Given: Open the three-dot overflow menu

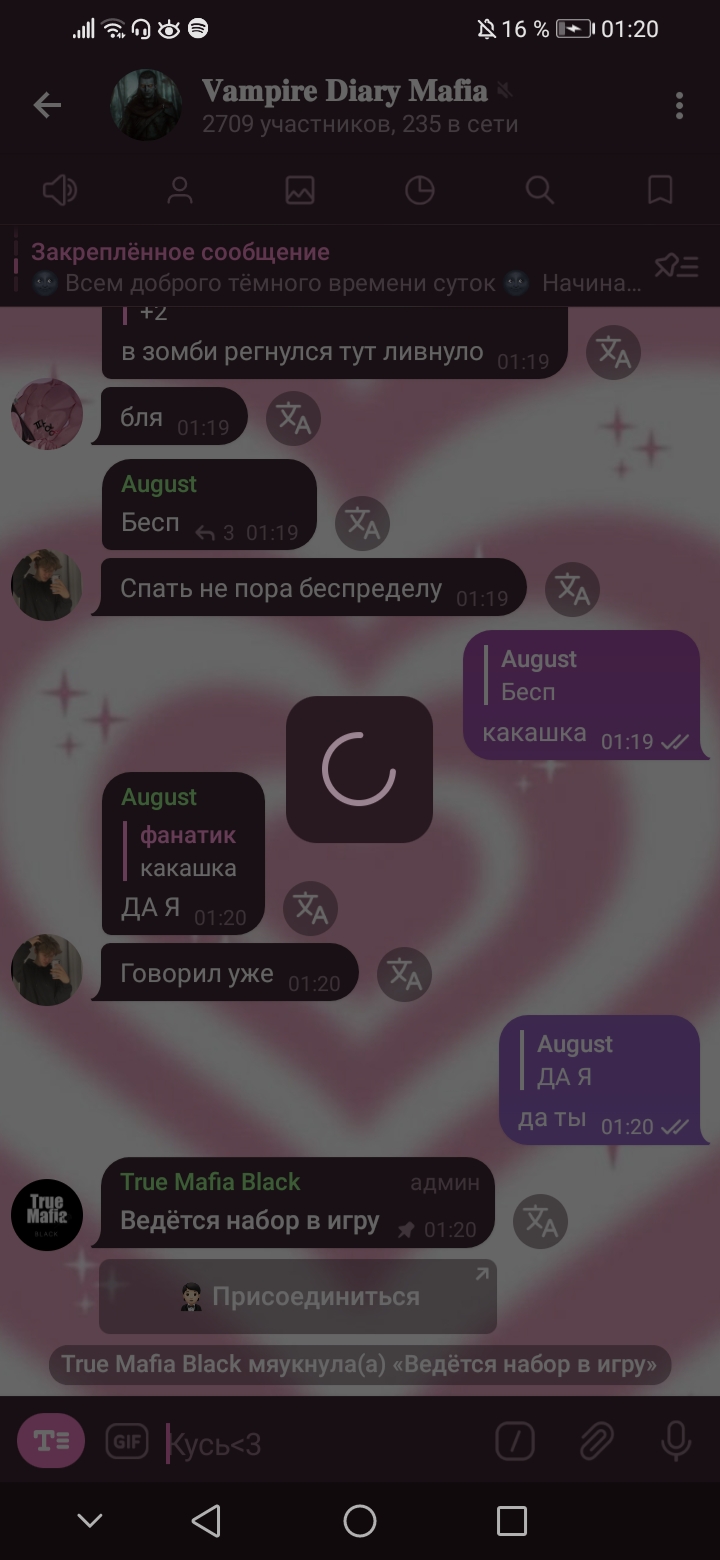Looking at the screenshot, I should click(x=679, y=105).
